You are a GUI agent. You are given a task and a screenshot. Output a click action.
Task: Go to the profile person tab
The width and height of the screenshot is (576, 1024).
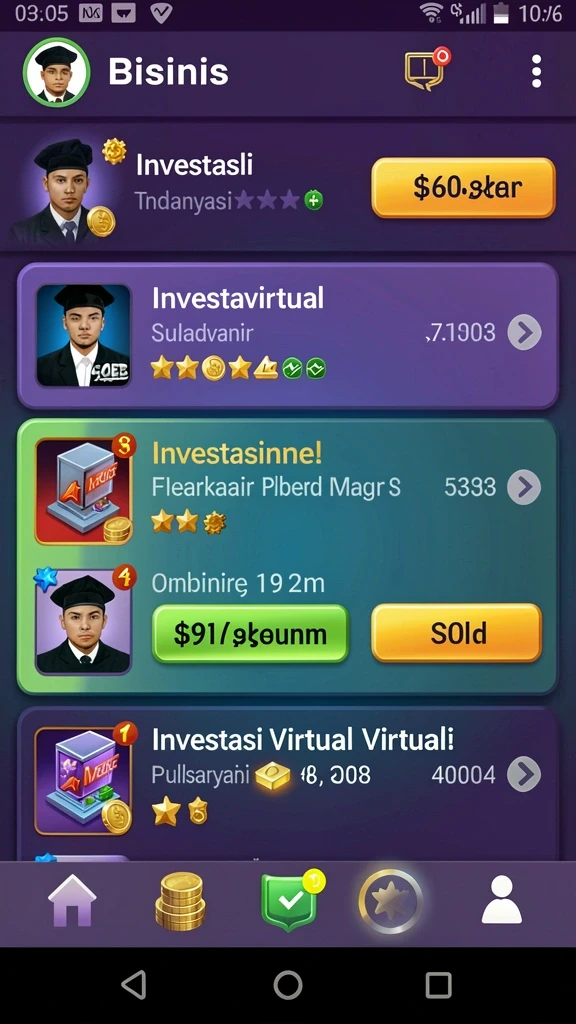502,901
